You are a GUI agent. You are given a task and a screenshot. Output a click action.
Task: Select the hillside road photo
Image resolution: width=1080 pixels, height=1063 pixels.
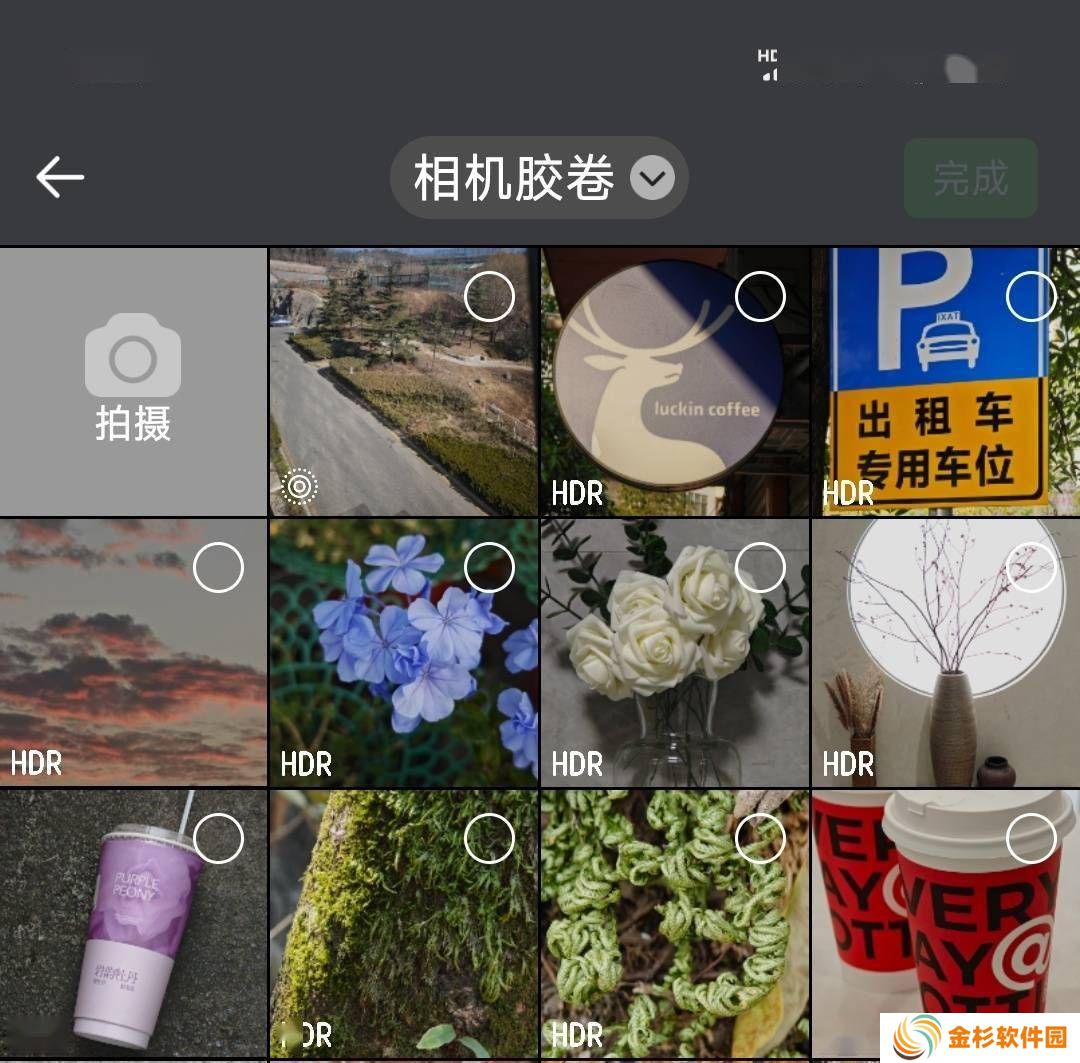coord(489,296)
